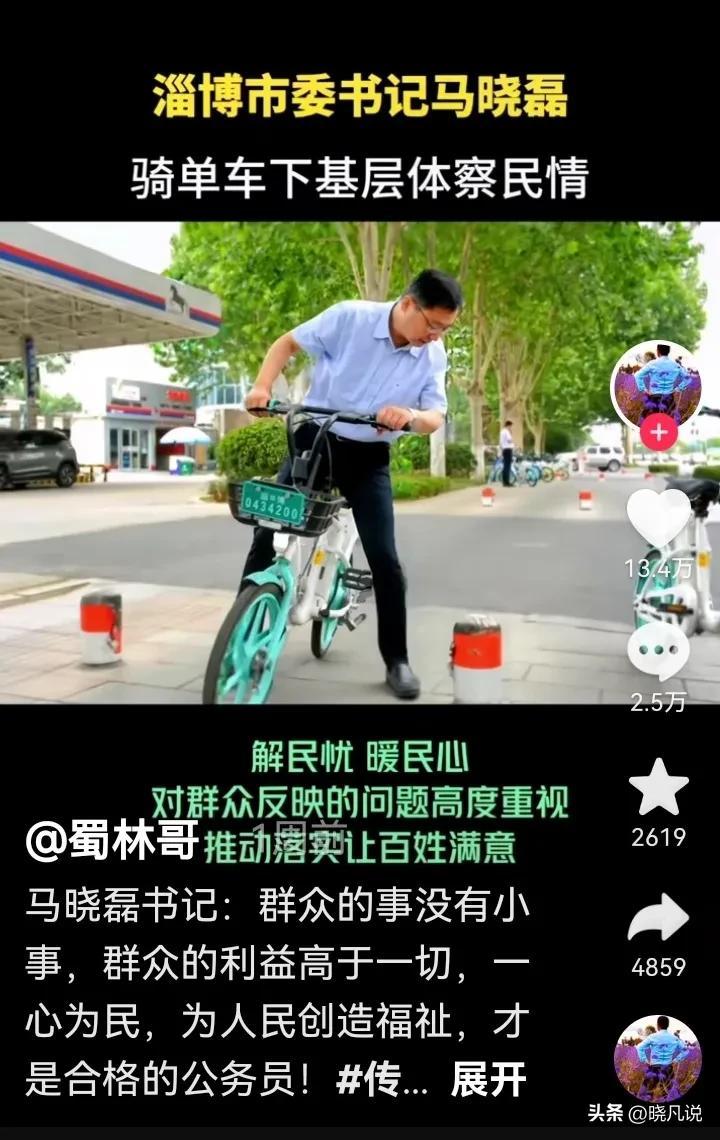Open the creator's avatar profile
720x1140 pixels.
coord(657,380)
